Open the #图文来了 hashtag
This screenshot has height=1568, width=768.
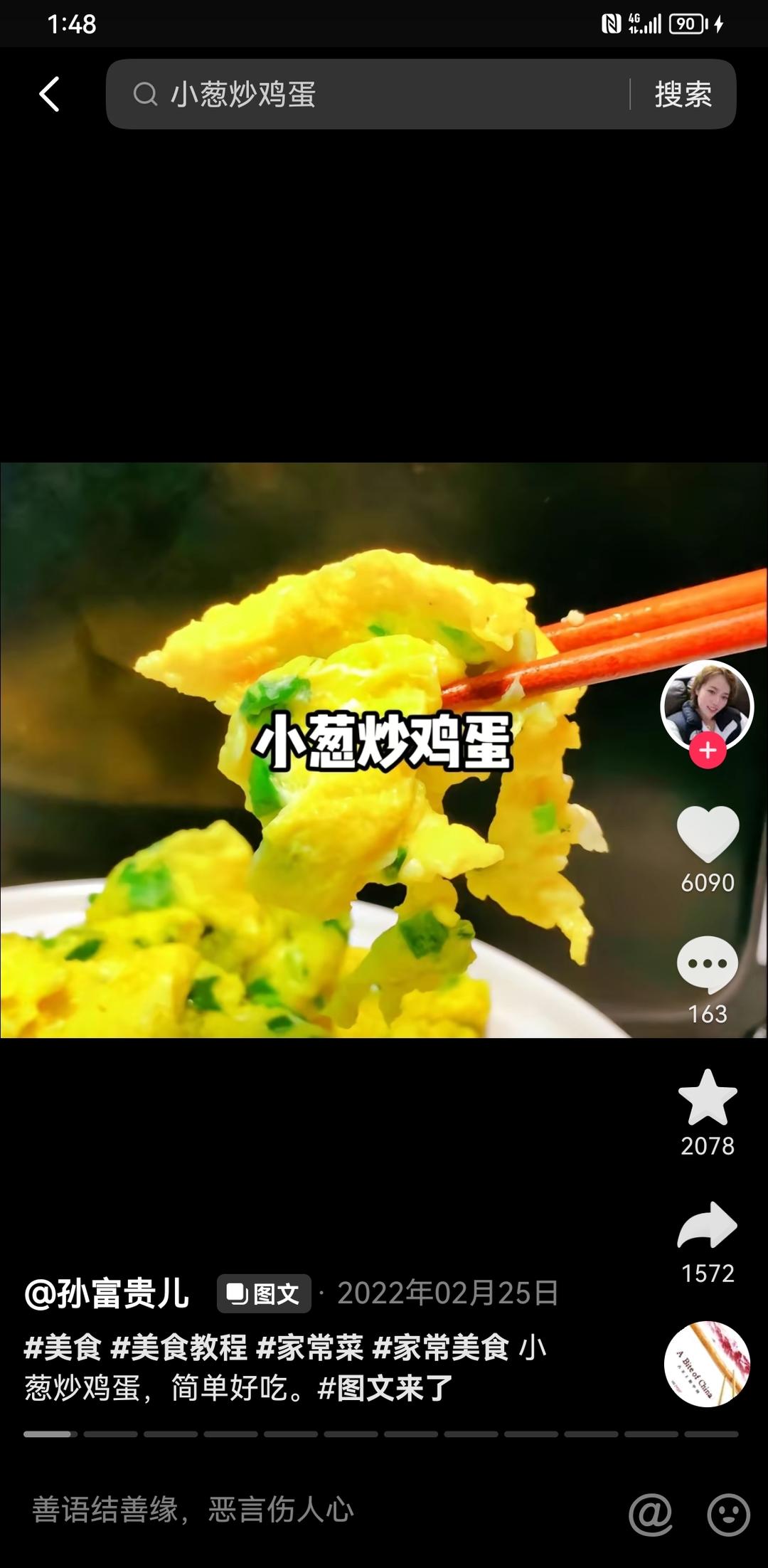point(385,1388)
